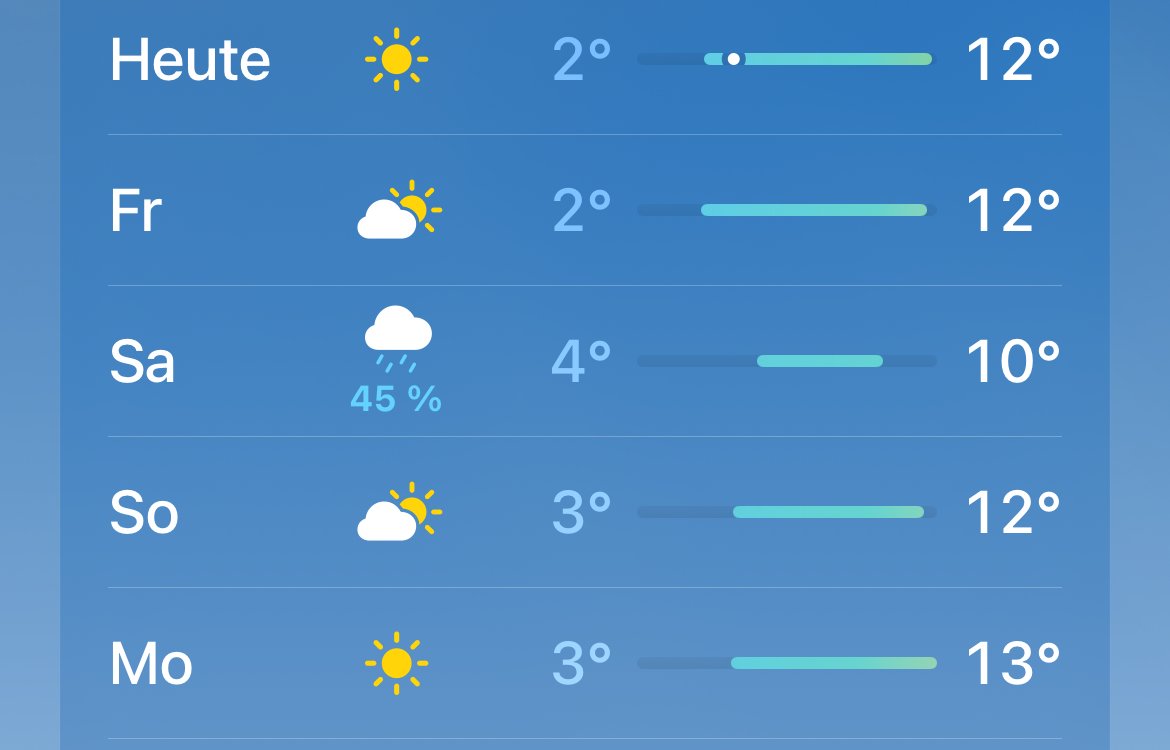
Task: Open today's forecast in the Heute row
Action: [585, 60]
